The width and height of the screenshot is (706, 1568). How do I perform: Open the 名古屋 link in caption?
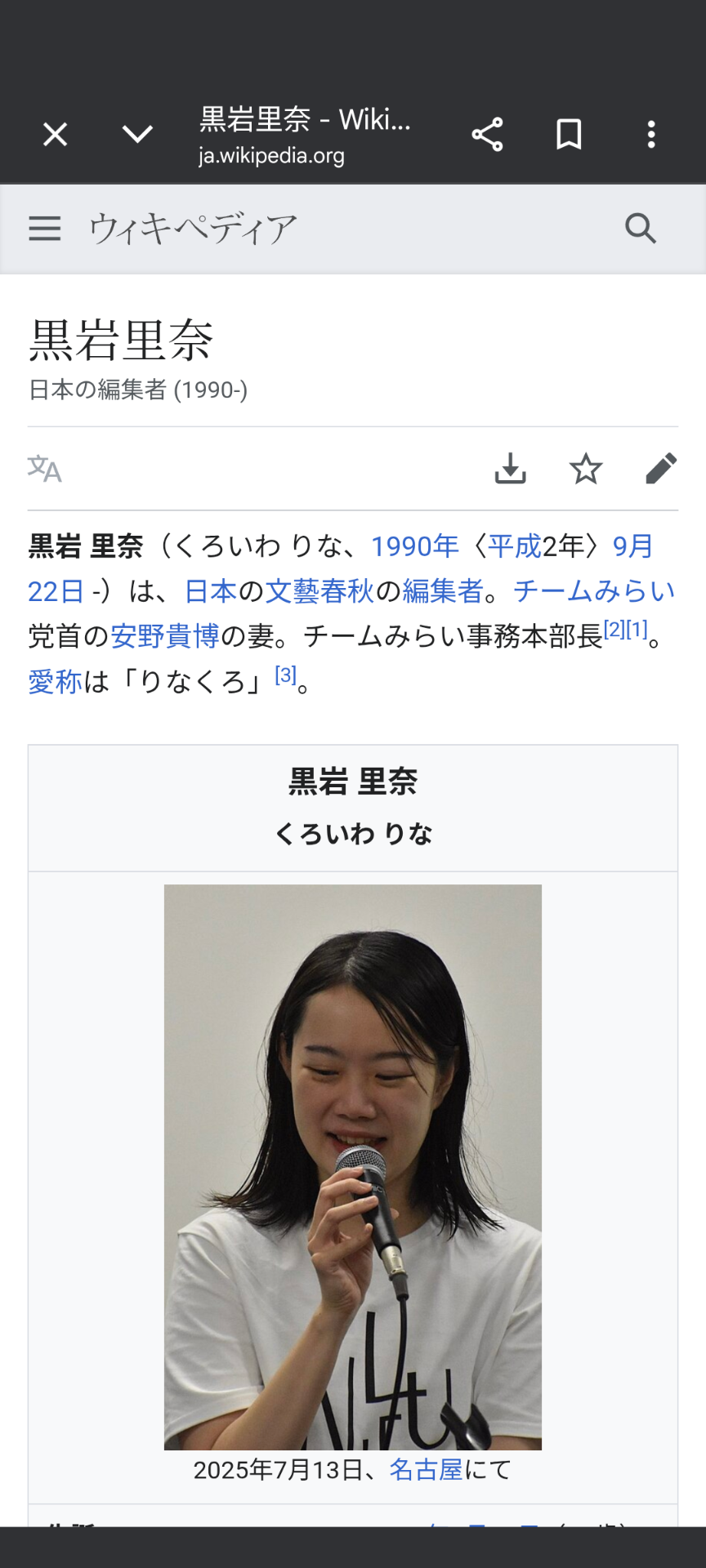coord(426,1470)
